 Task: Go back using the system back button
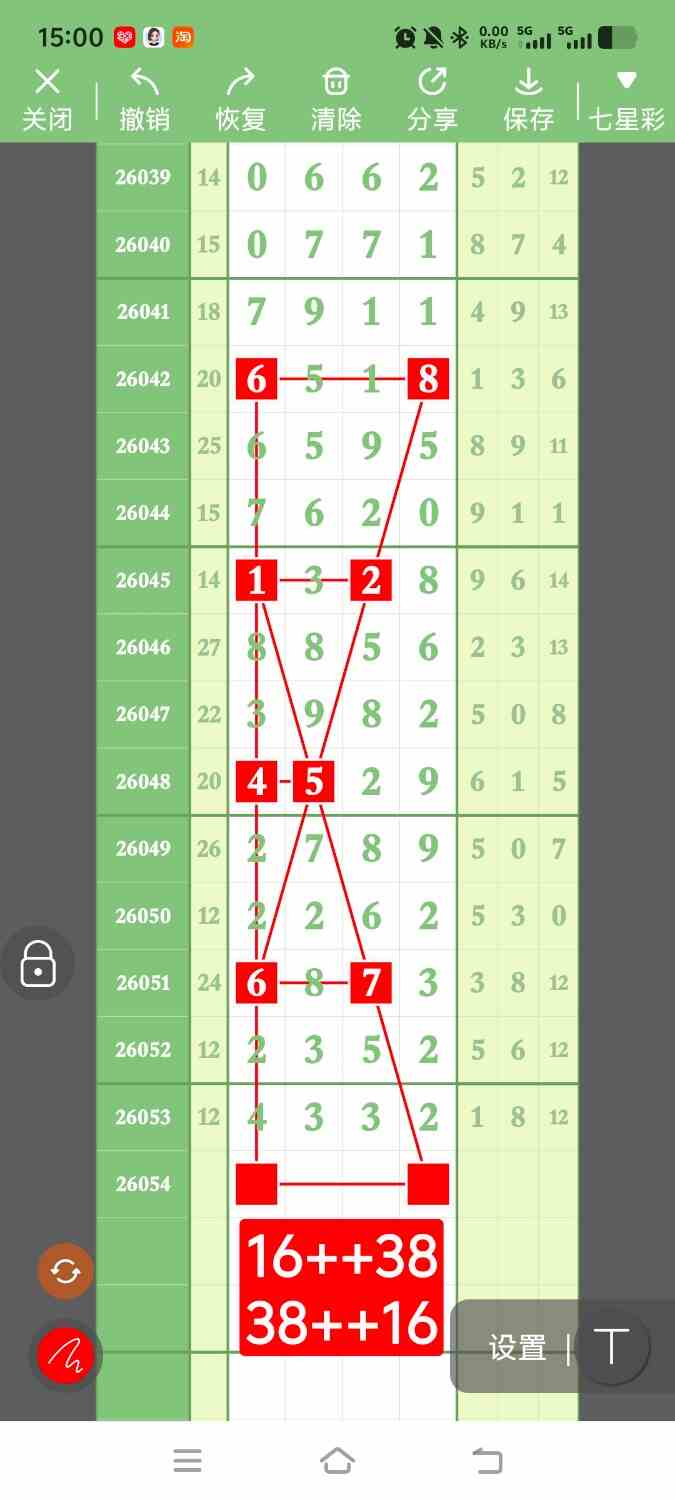click(487, 1461)
